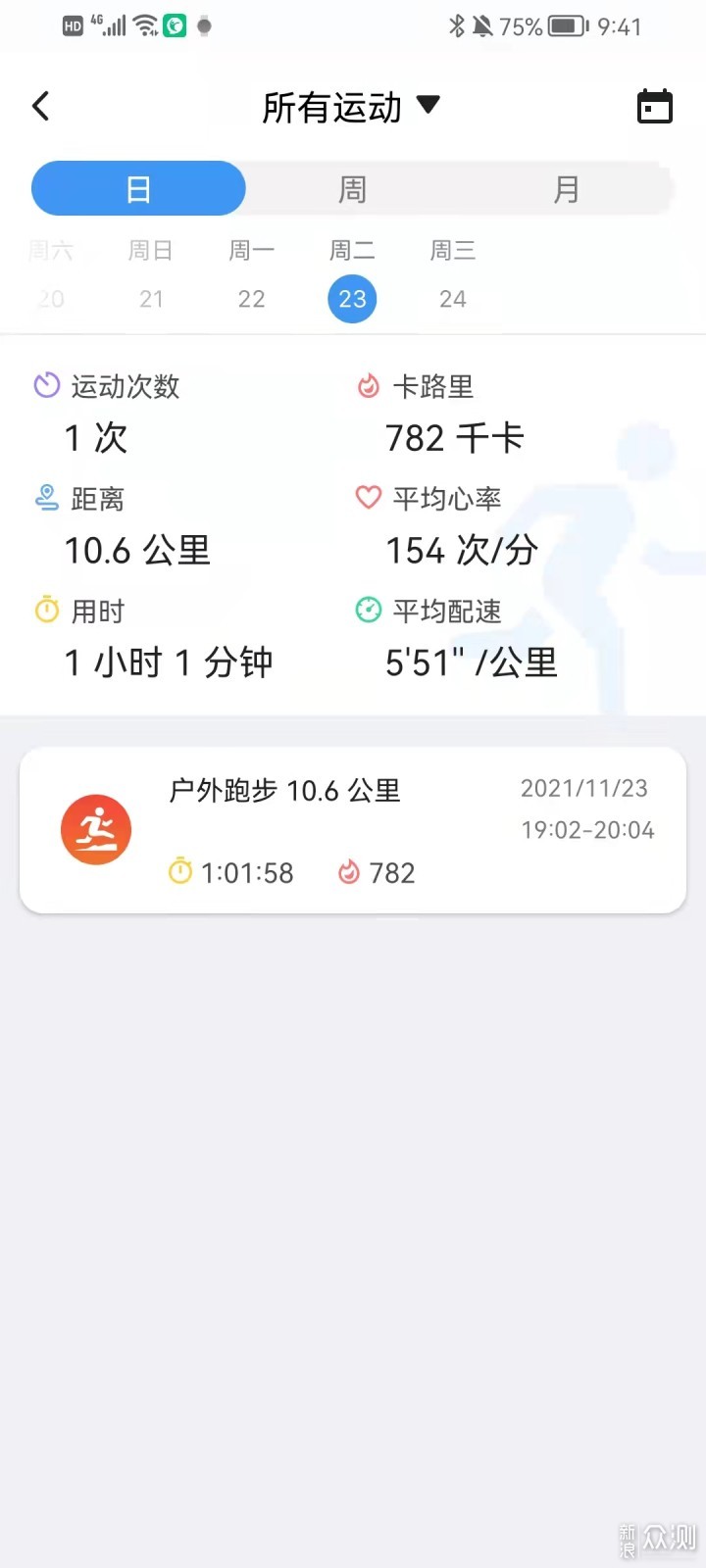This screenshot has height=1568, width=706.
Task: Click the duration (用时) stopwatch icon
Action: coord(45,610)
